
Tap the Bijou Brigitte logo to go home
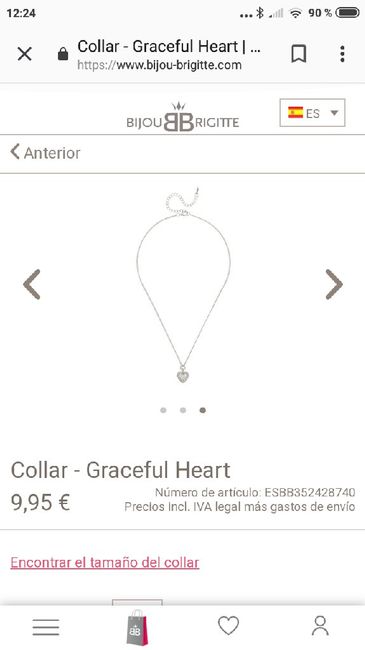182,118
